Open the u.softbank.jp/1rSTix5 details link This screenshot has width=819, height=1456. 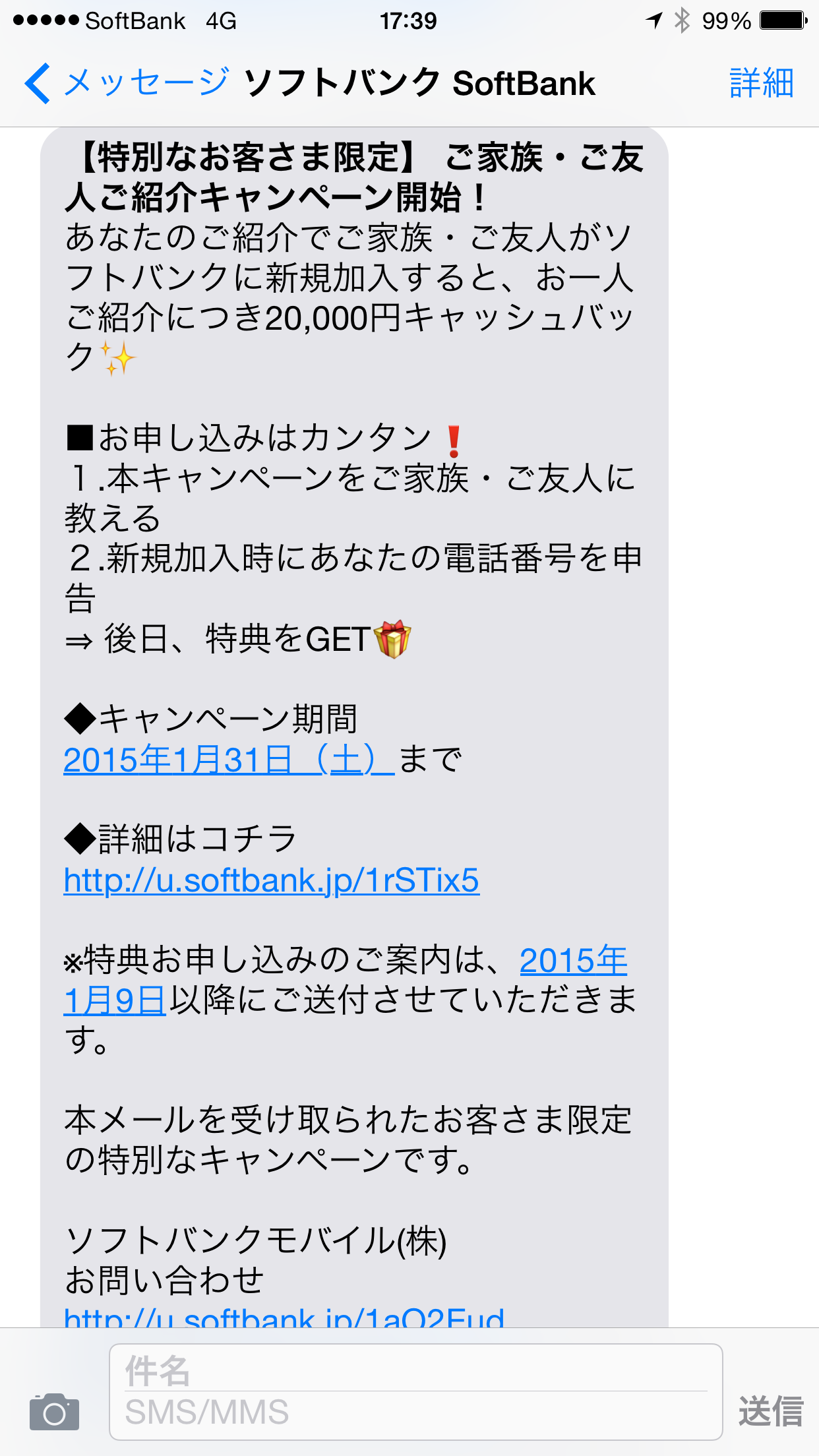click(x=272, y=880)
